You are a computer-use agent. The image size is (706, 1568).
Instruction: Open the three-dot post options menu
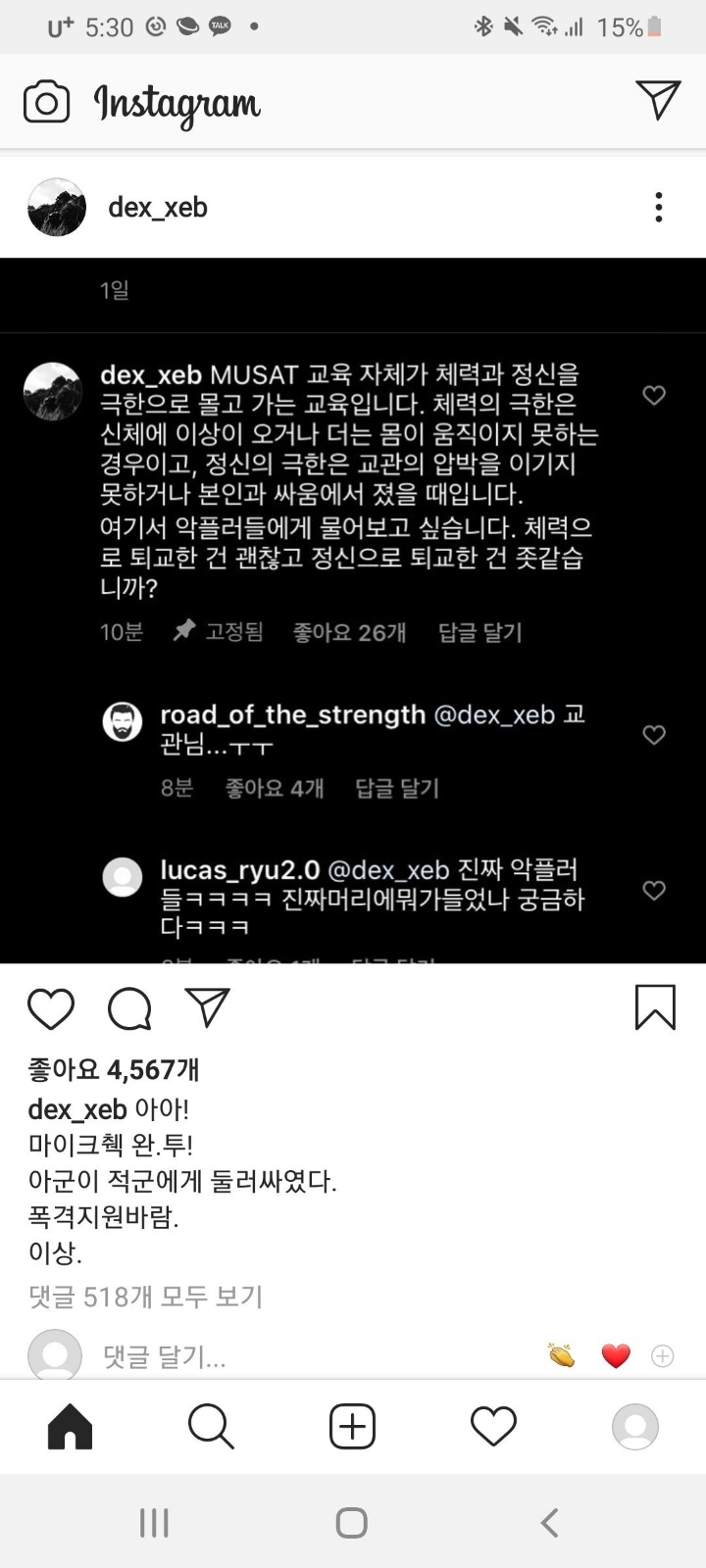[x=658, y=207]
